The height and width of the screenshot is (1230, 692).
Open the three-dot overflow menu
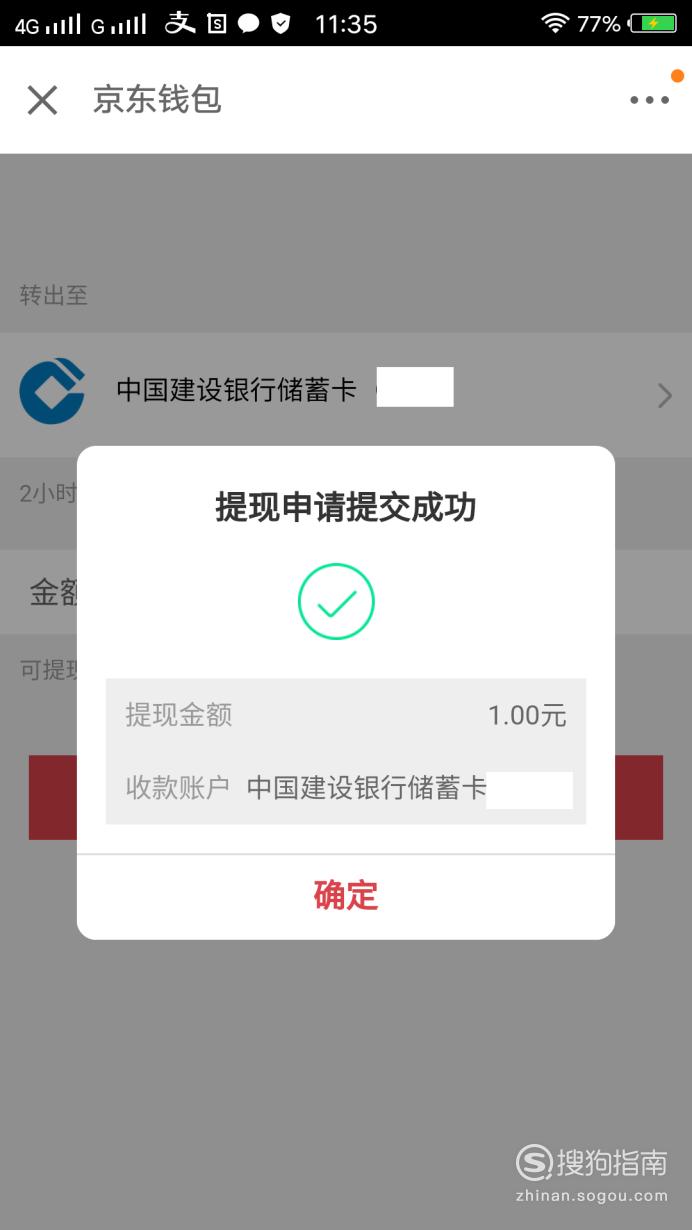coord(649,100)
